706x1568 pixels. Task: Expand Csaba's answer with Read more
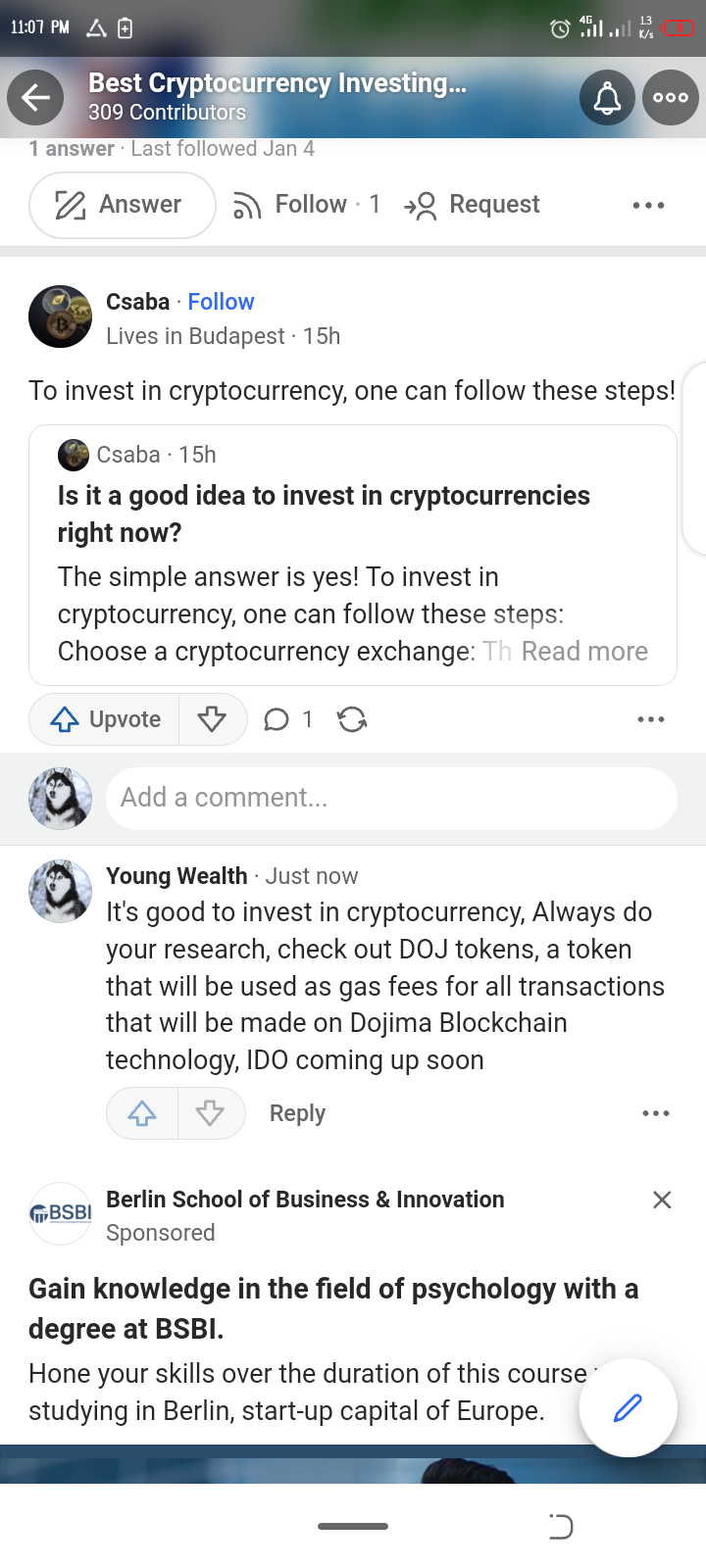[584, 652]
